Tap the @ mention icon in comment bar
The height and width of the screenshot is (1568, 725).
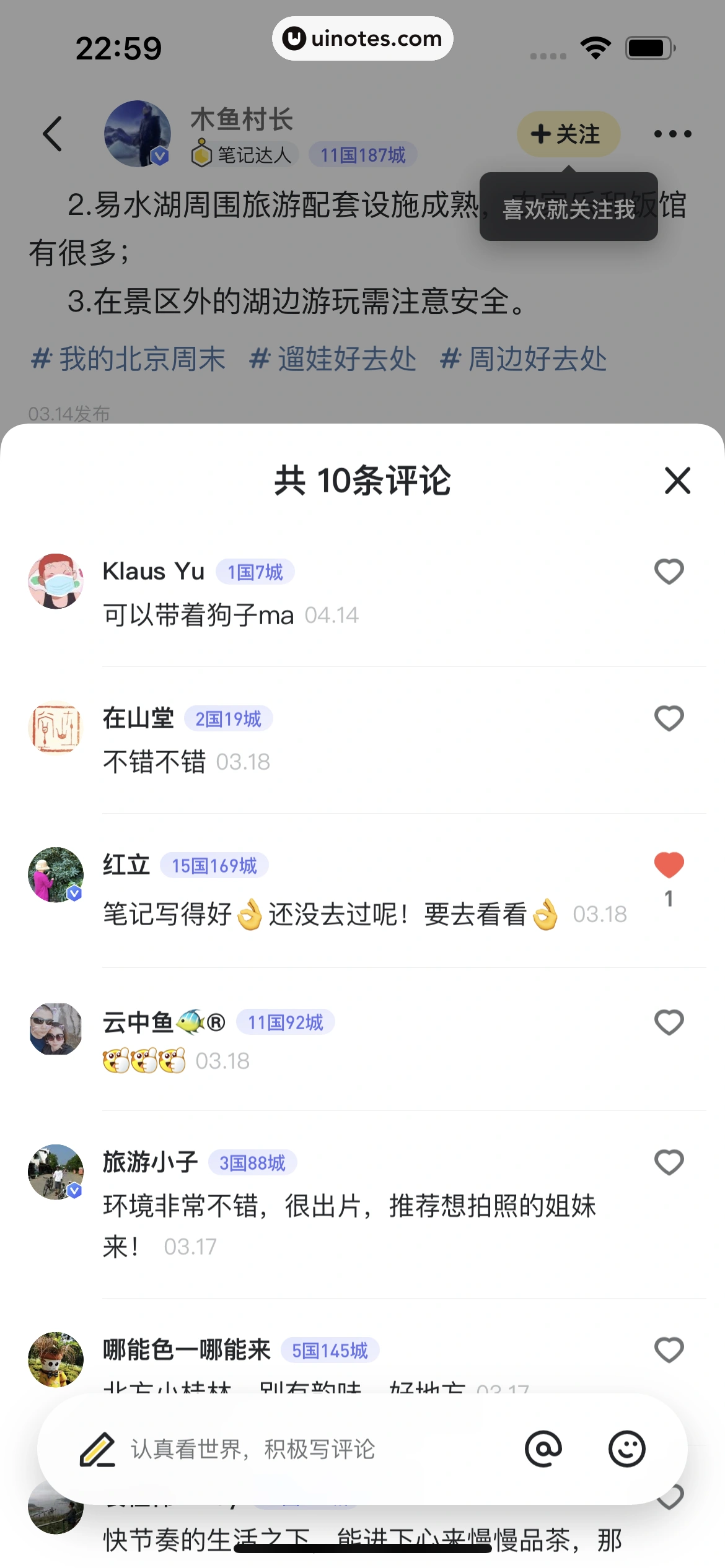[542, 1449]
